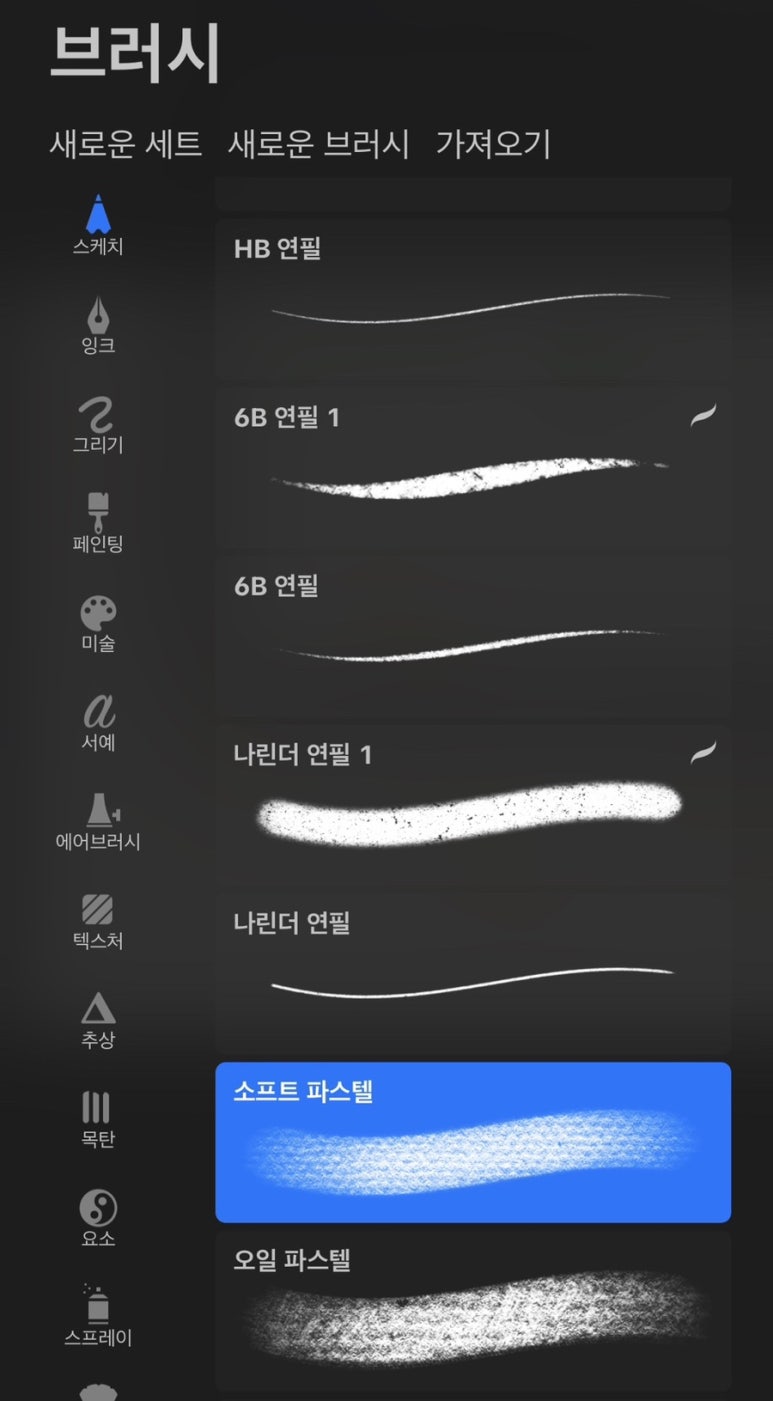Choose the 오일 파스텔 brush
The height and width of the screenshot is (1401, 773).
pyautogui.click(x=473, y=1310)
